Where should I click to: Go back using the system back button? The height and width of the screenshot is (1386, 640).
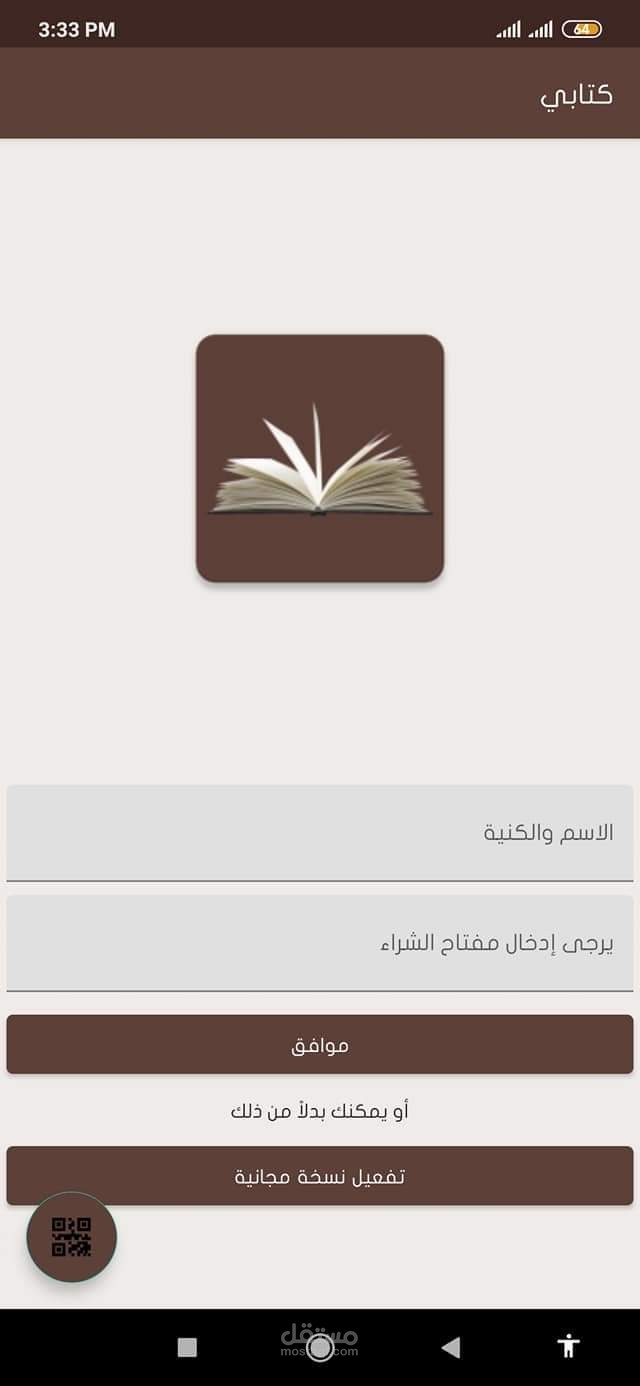point(451,1347)
